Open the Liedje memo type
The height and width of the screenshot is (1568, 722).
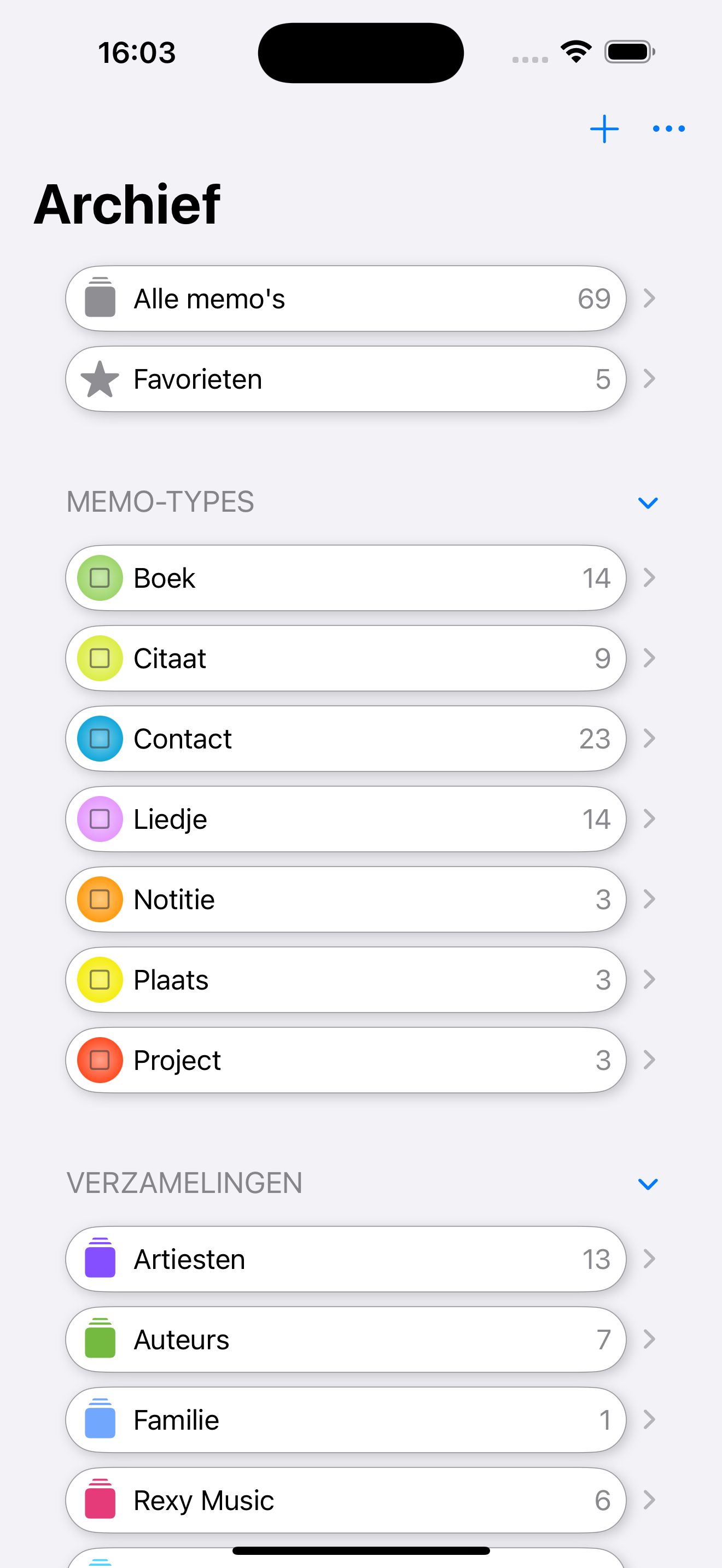346,820
